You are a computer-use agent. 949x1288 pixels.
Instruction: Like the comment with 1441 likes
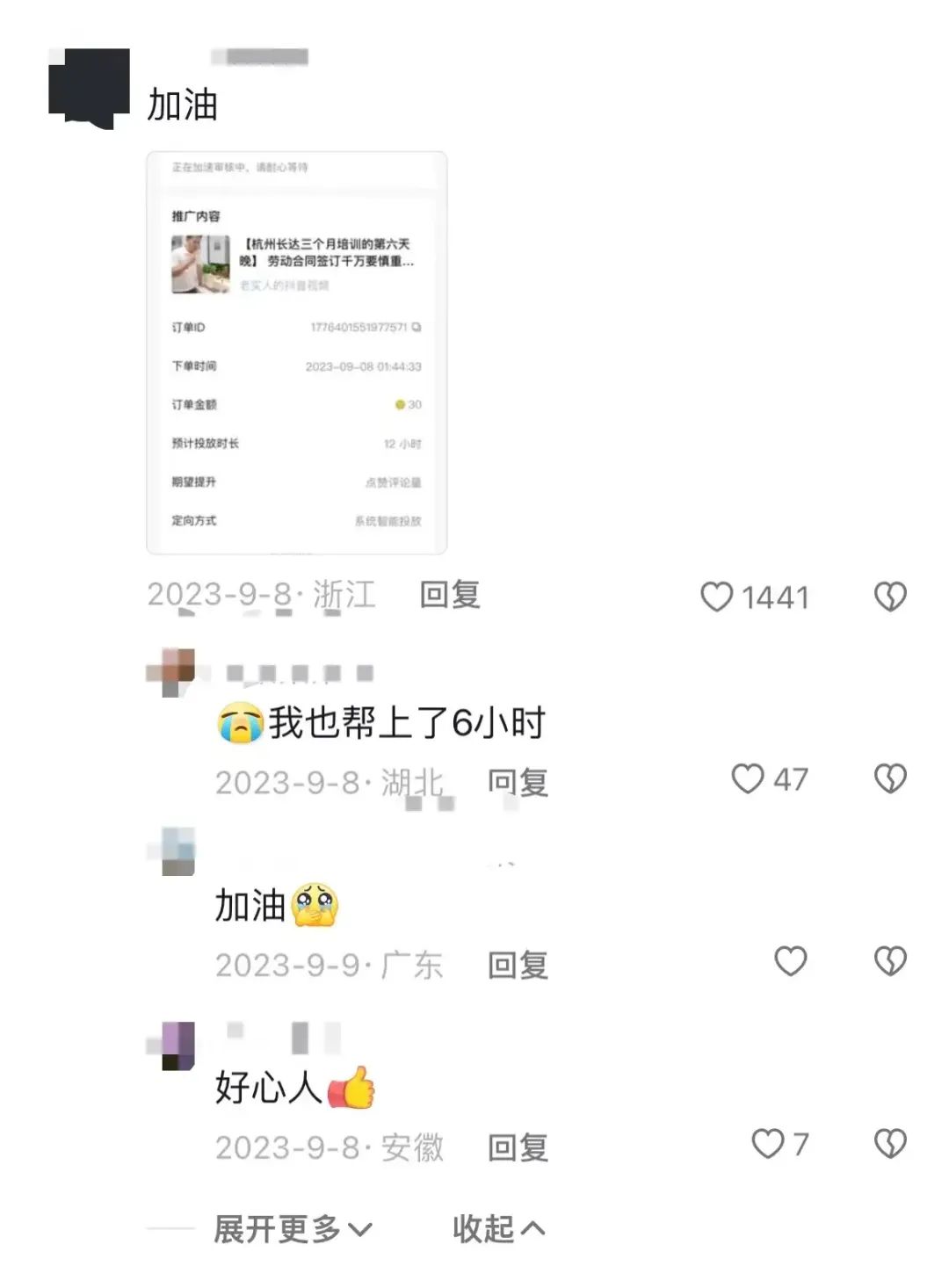click(716, 597)
